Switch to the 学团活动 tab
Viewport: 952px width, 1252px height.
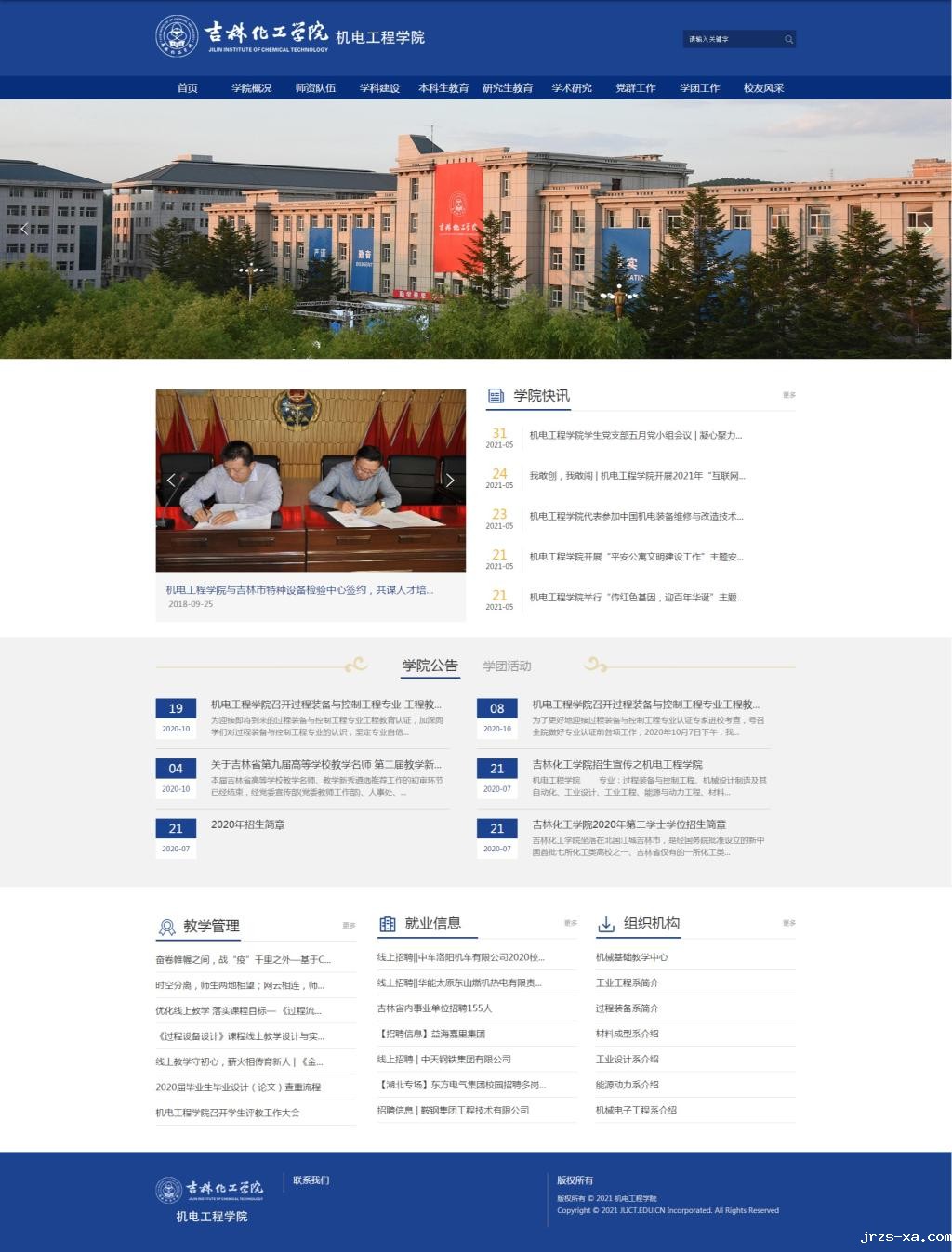[x=507, y=666]
